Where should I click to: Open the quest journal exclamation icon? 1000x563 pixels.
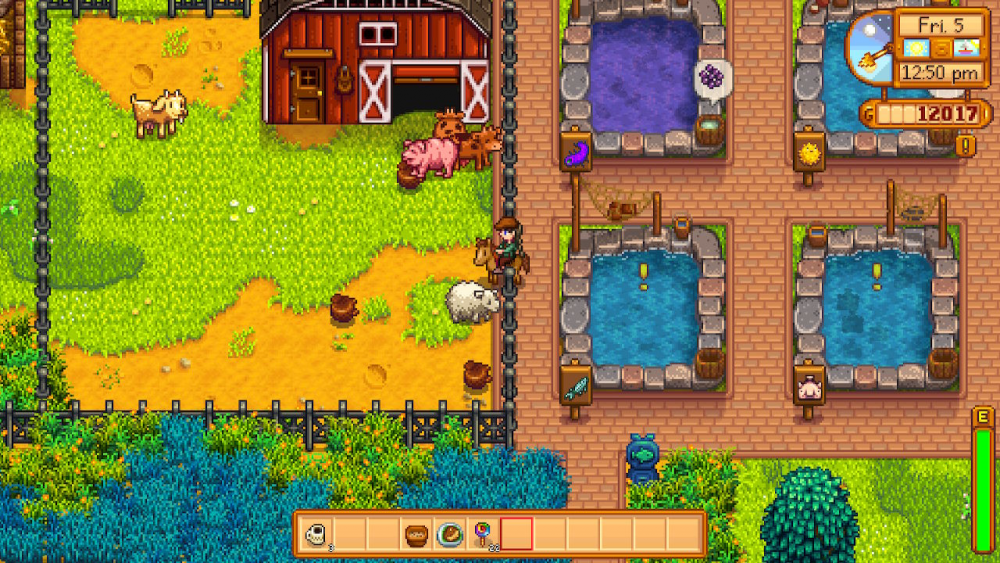pyautogui.click(x=966, y=145)
